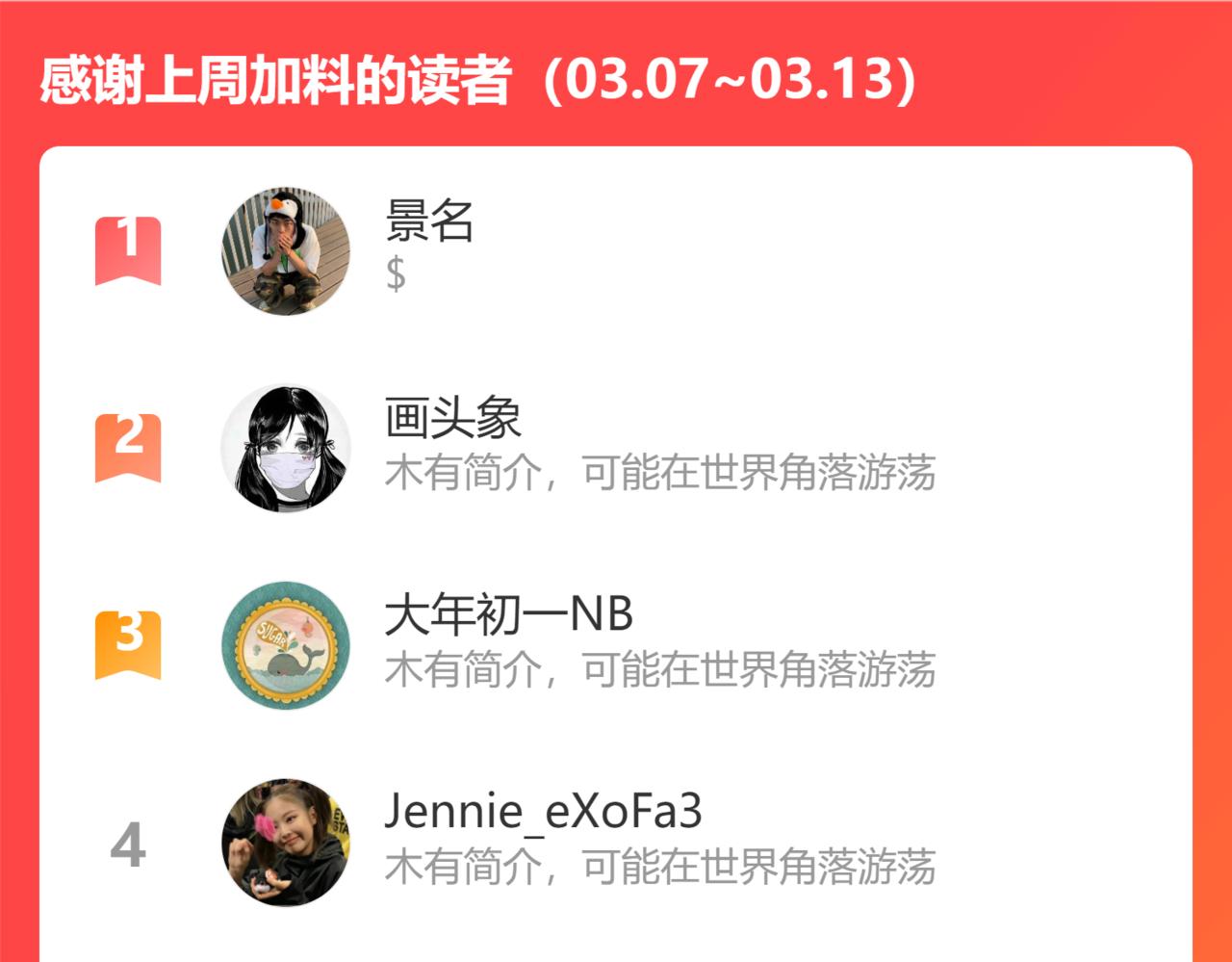1232x962 pixels.
Task: Open the profile of top reader 景名
Action: 616,251
